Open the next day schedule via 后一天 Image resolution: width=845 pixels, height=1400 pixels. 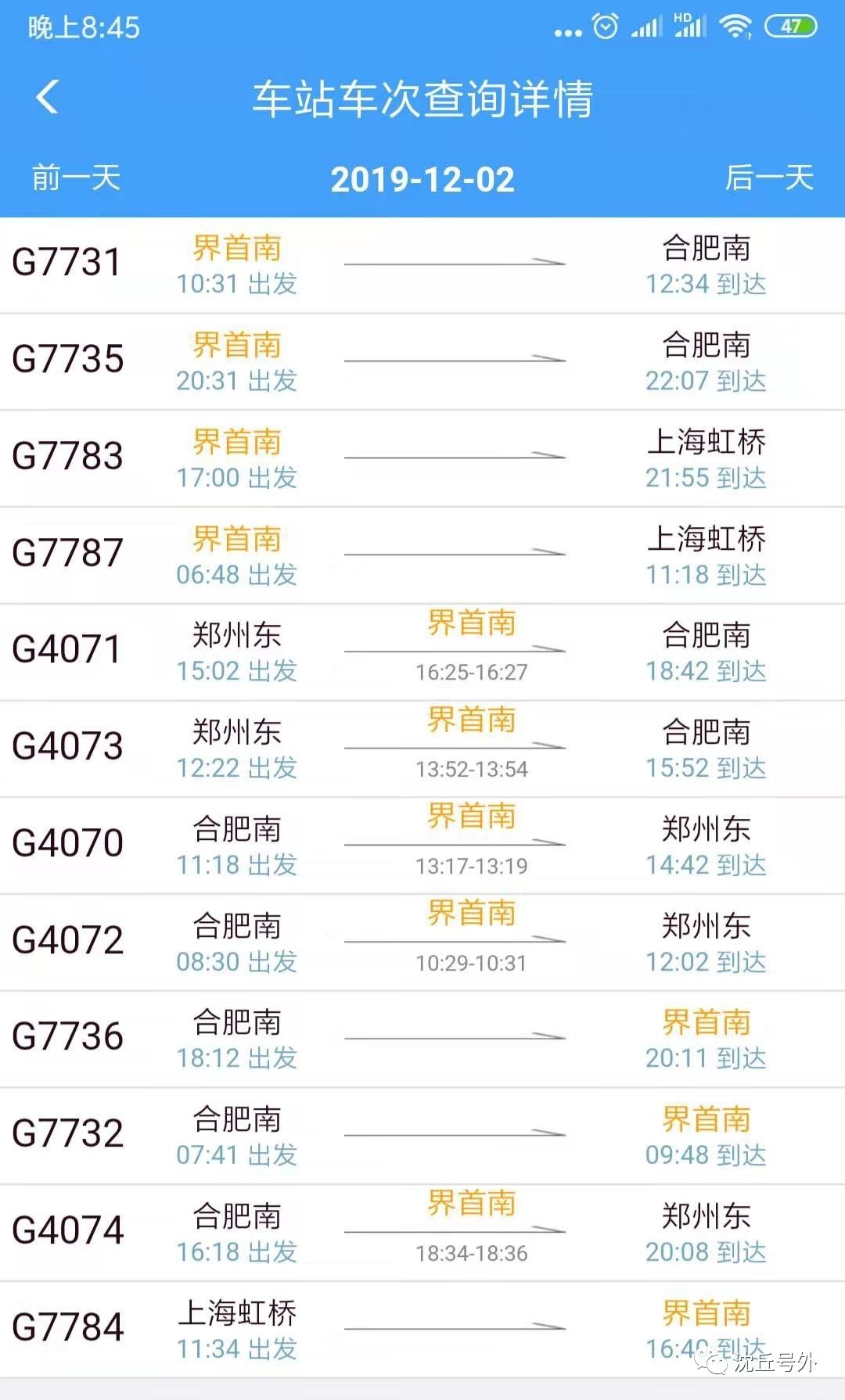771,178
